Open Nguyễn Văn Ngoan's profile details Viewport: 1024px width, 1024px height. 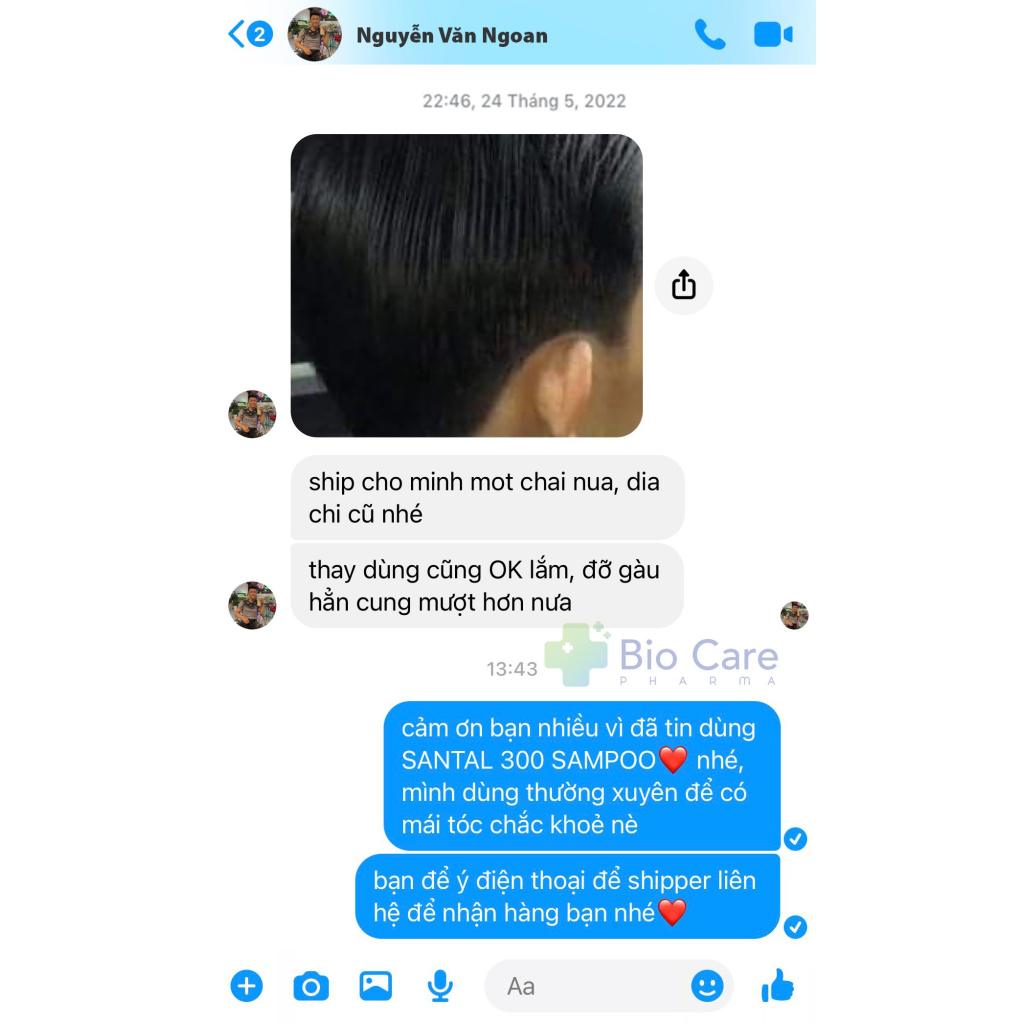pos(450,36)
